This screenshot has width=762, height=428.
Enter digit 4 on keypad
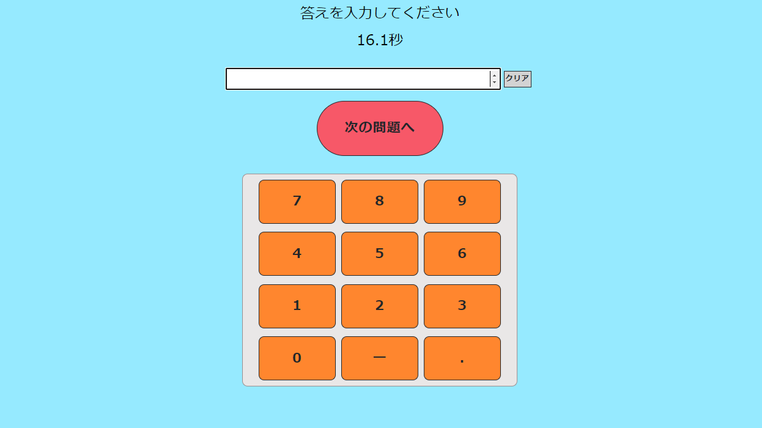[297, 254]
